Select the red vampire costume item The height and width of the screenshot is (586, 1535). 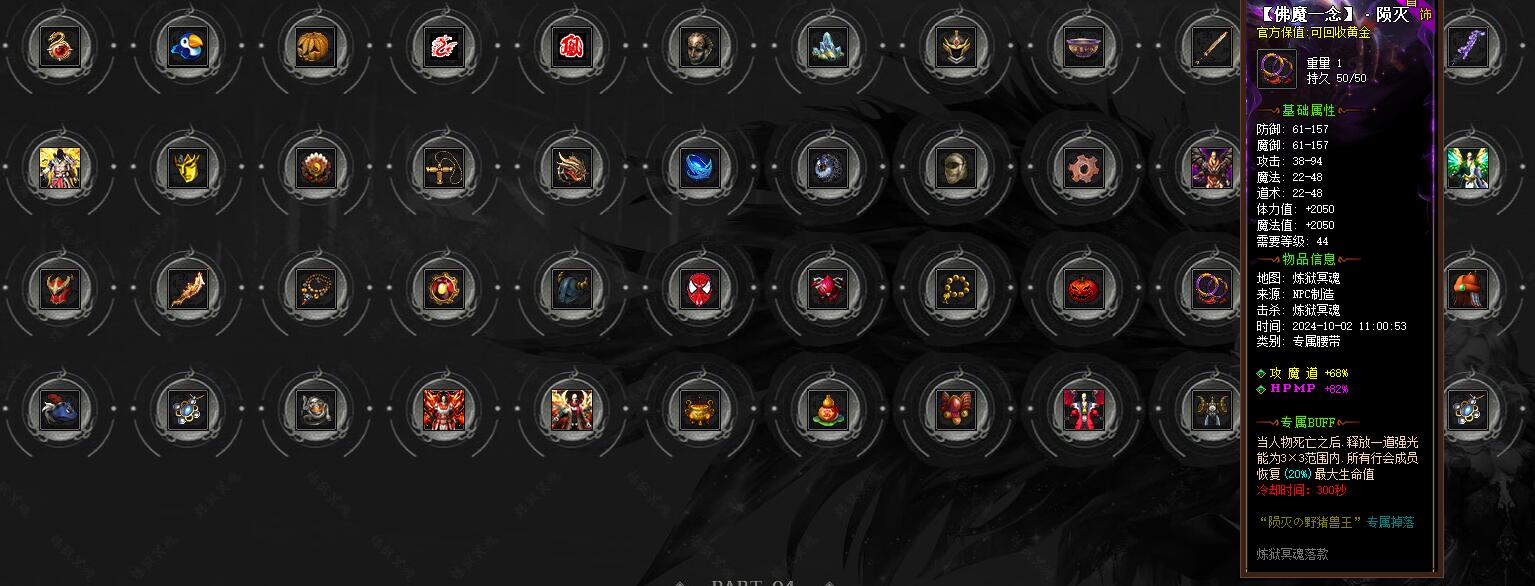[1084, 410]
